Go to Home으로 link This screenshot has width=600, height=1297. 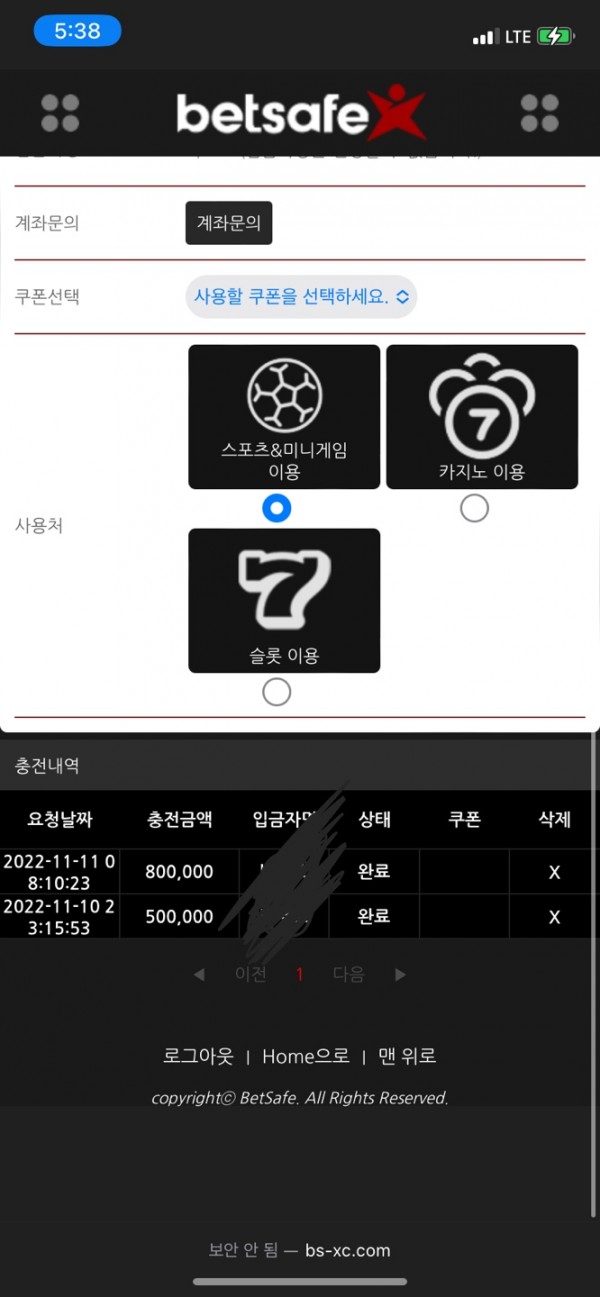click(x=305, y=1056)
